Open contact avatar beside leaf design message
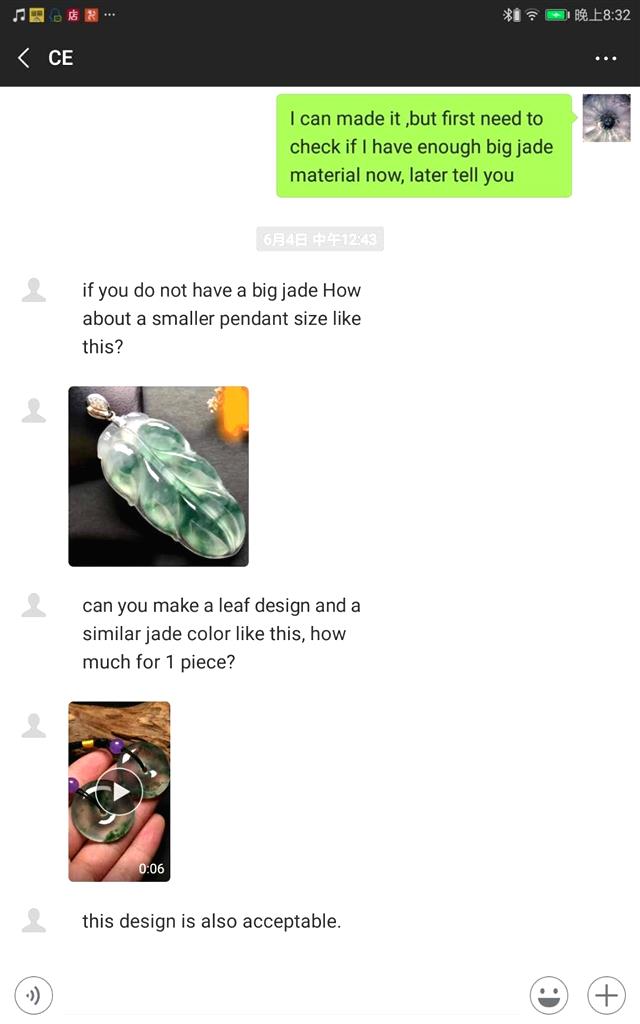The image size is (640, 1024). [34, 605]
